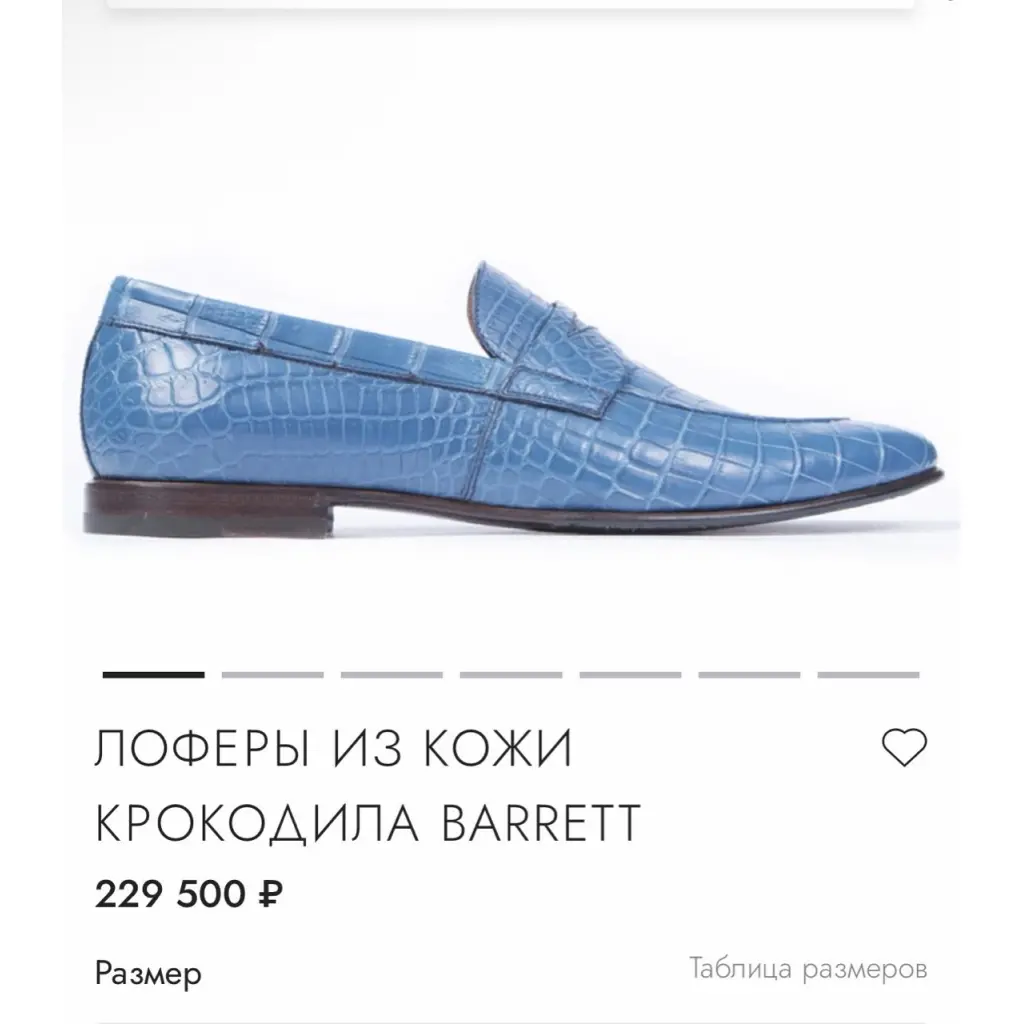Image resolution: width=1024 pixels, height=1024 pixels.
Task: Open the Таблица размеров size chart
Action: [x=808, y=968]
